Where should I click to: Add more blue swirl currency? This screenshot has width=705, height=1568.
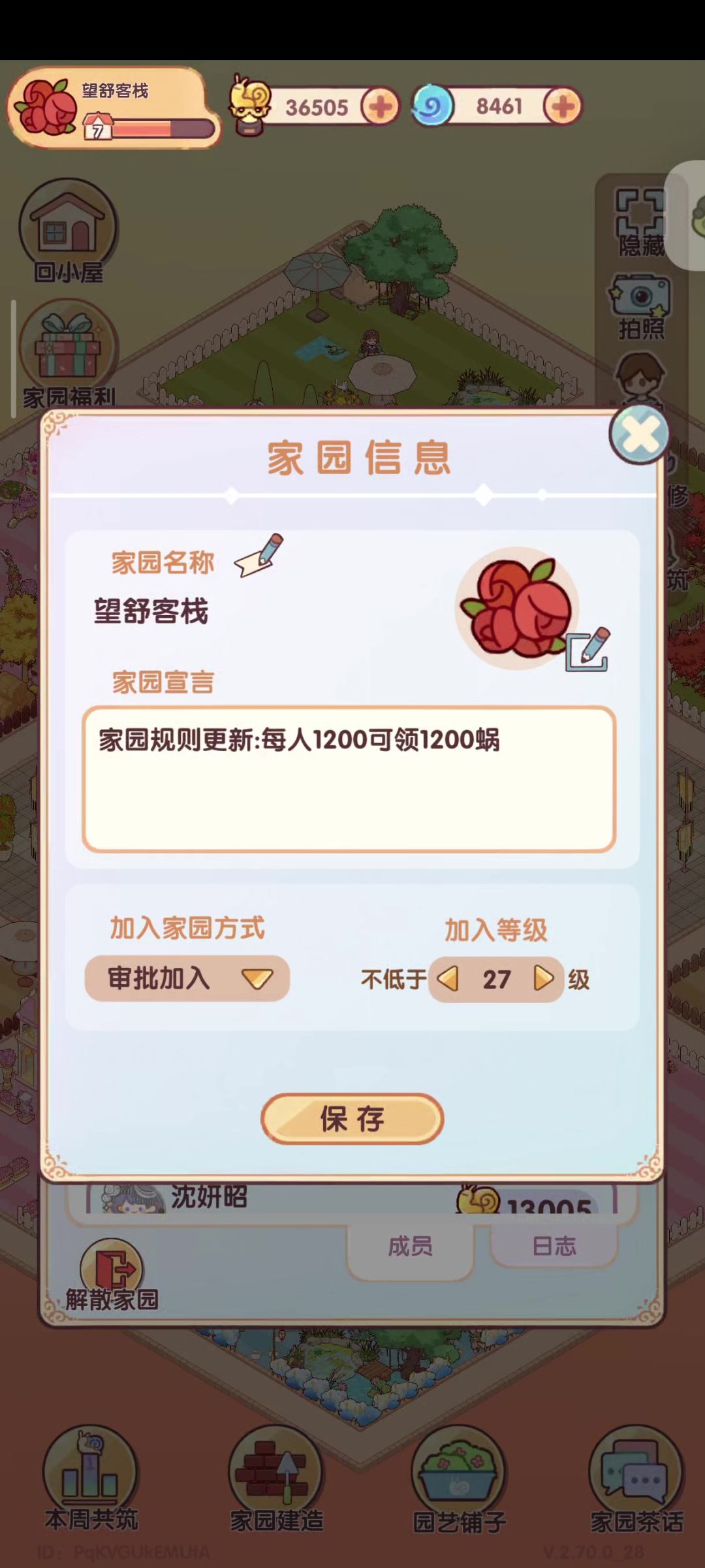coord(562,106)
